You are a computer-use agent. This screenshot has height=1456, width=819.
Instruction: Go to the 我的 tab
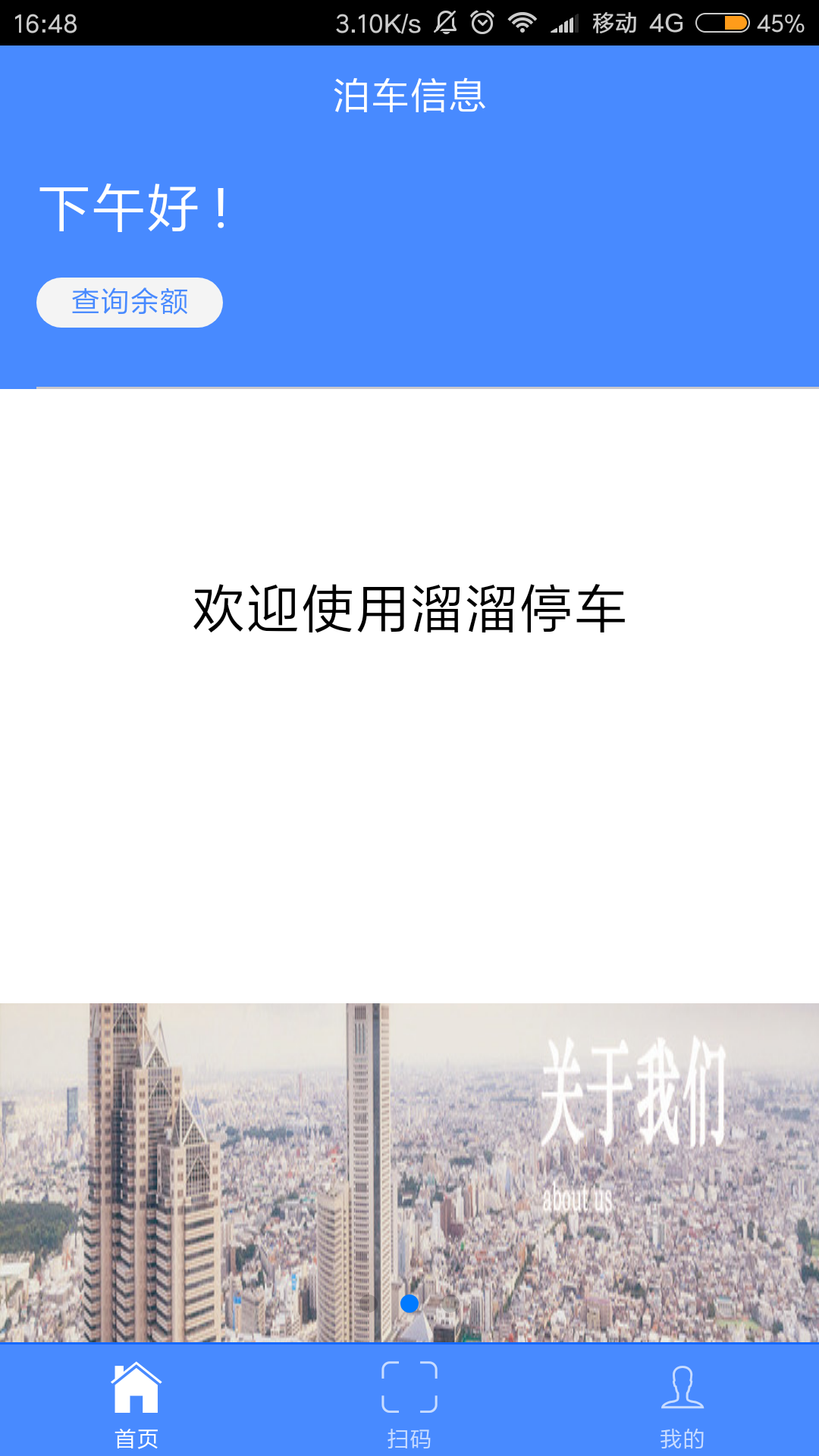682,1403
